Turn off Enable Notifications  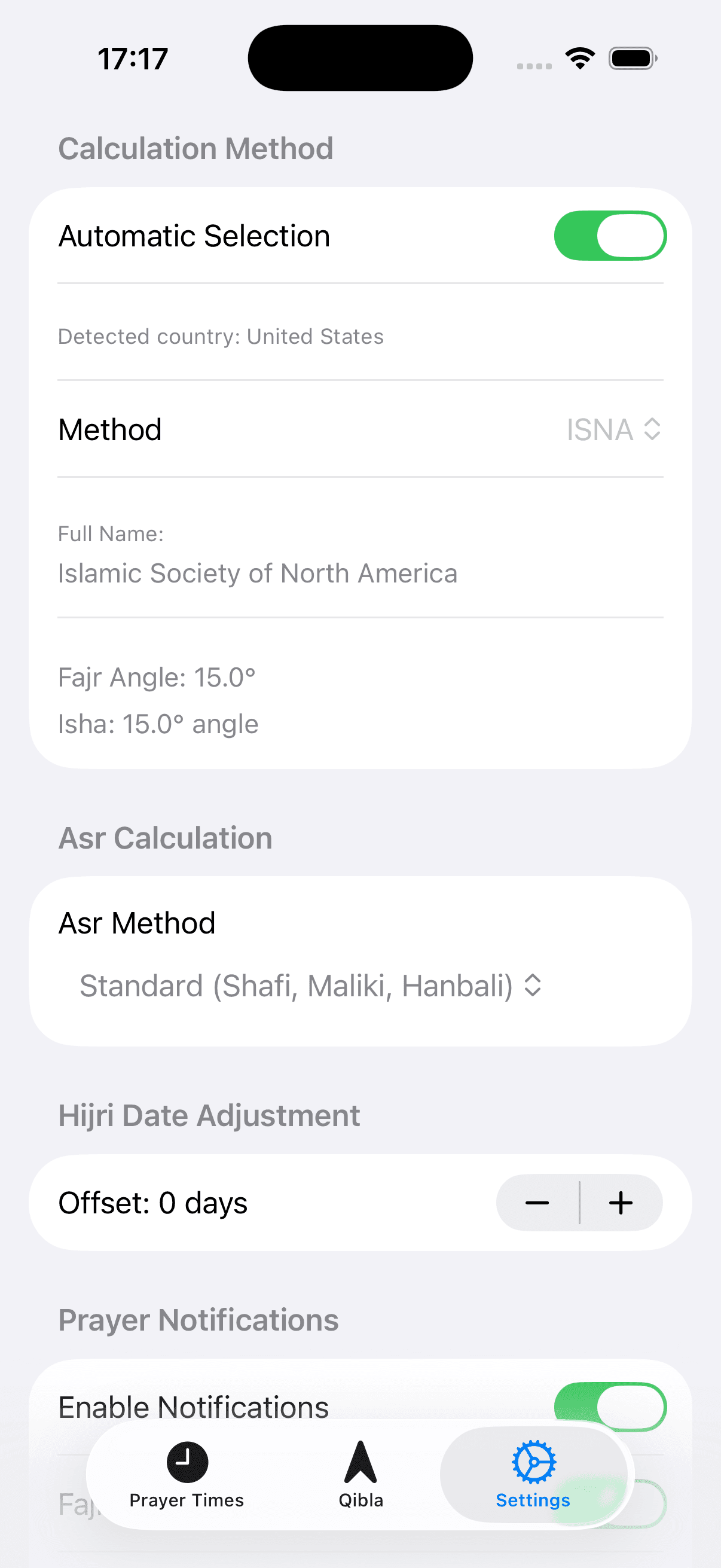[610, 1407]
